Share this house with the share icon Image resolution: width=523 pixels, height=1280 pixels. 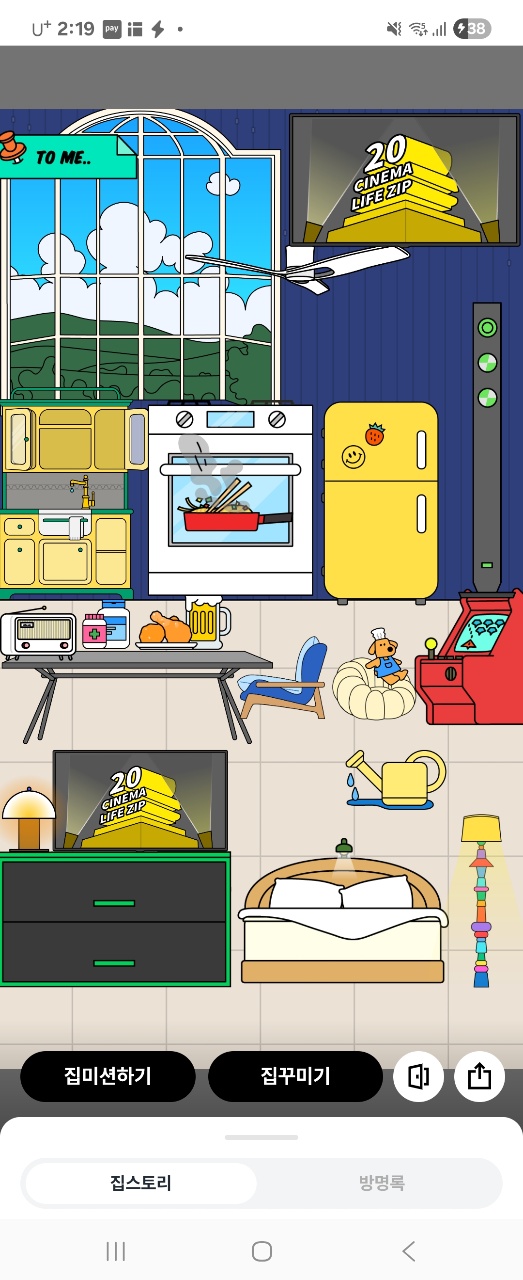(x=479, y=1076)
